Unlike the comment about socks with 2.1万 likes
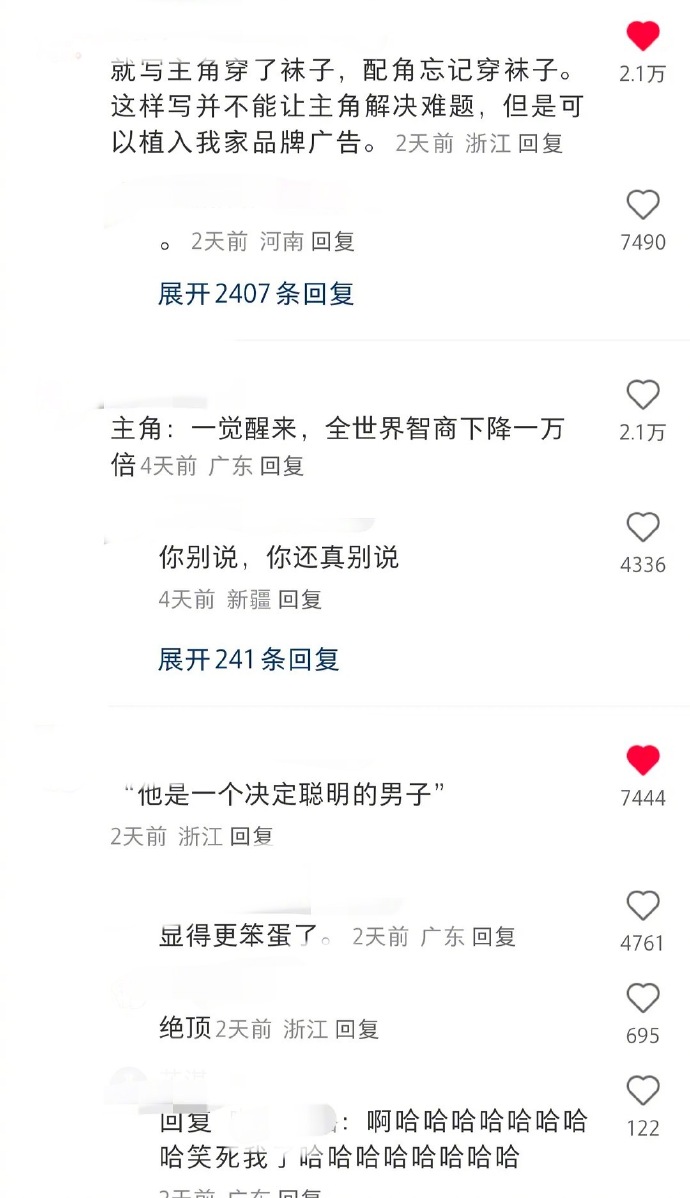This screenshot has height=1198, width=690. pos(643,35)
